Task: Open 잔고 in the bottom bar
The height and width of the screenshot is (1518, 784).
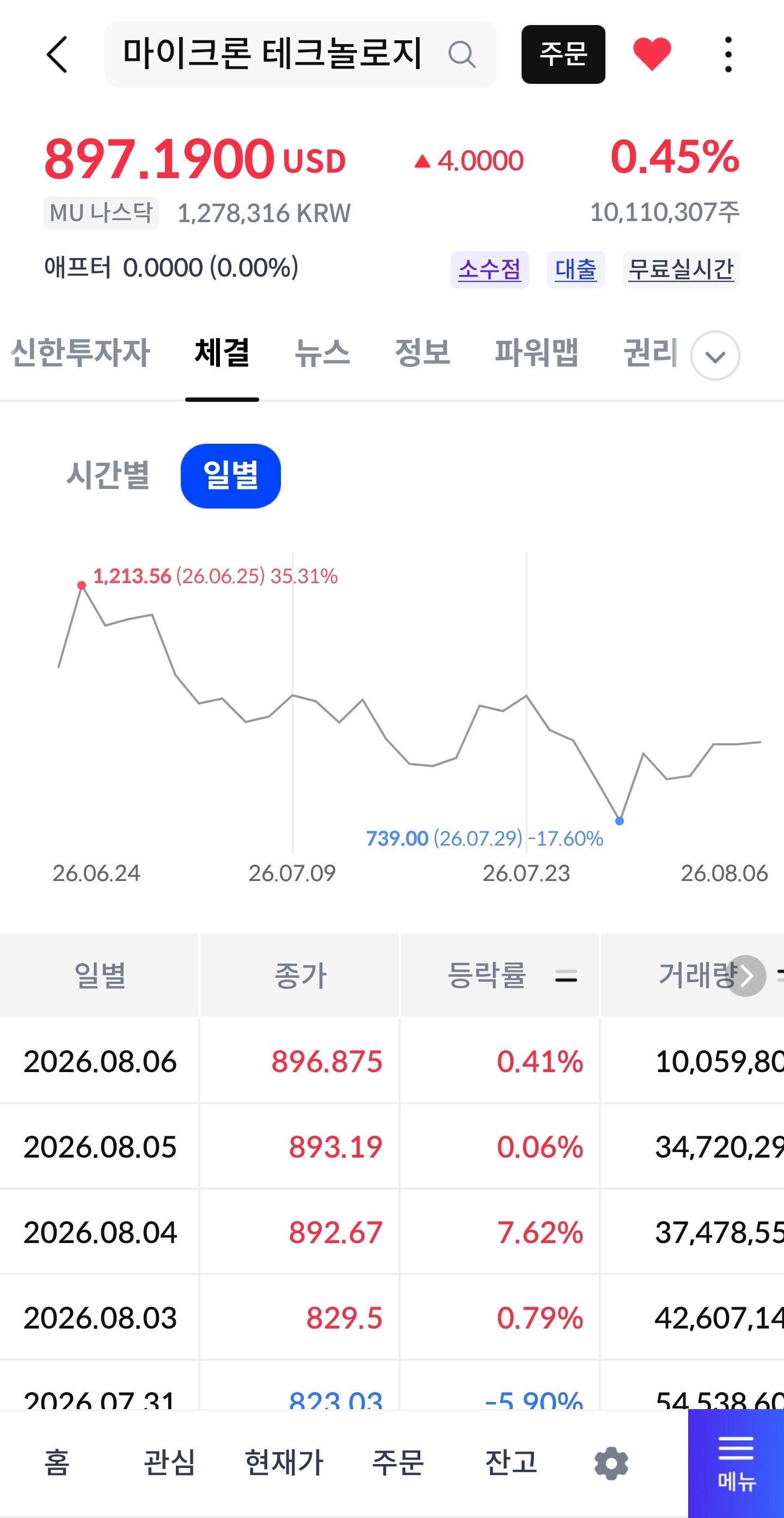Action: (511, 1462)
